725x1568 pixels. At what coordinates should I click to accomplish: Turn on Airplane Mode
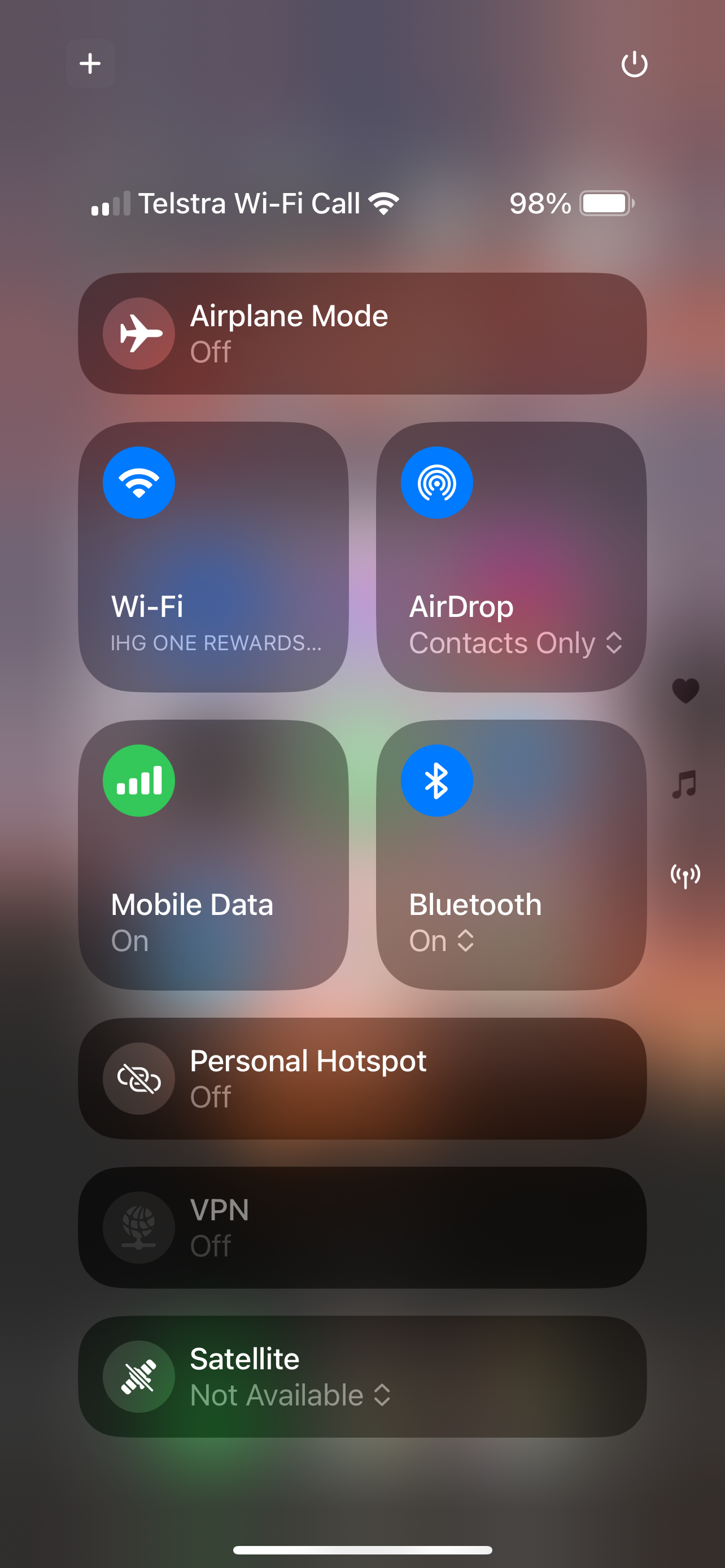(x=139, y=334)
